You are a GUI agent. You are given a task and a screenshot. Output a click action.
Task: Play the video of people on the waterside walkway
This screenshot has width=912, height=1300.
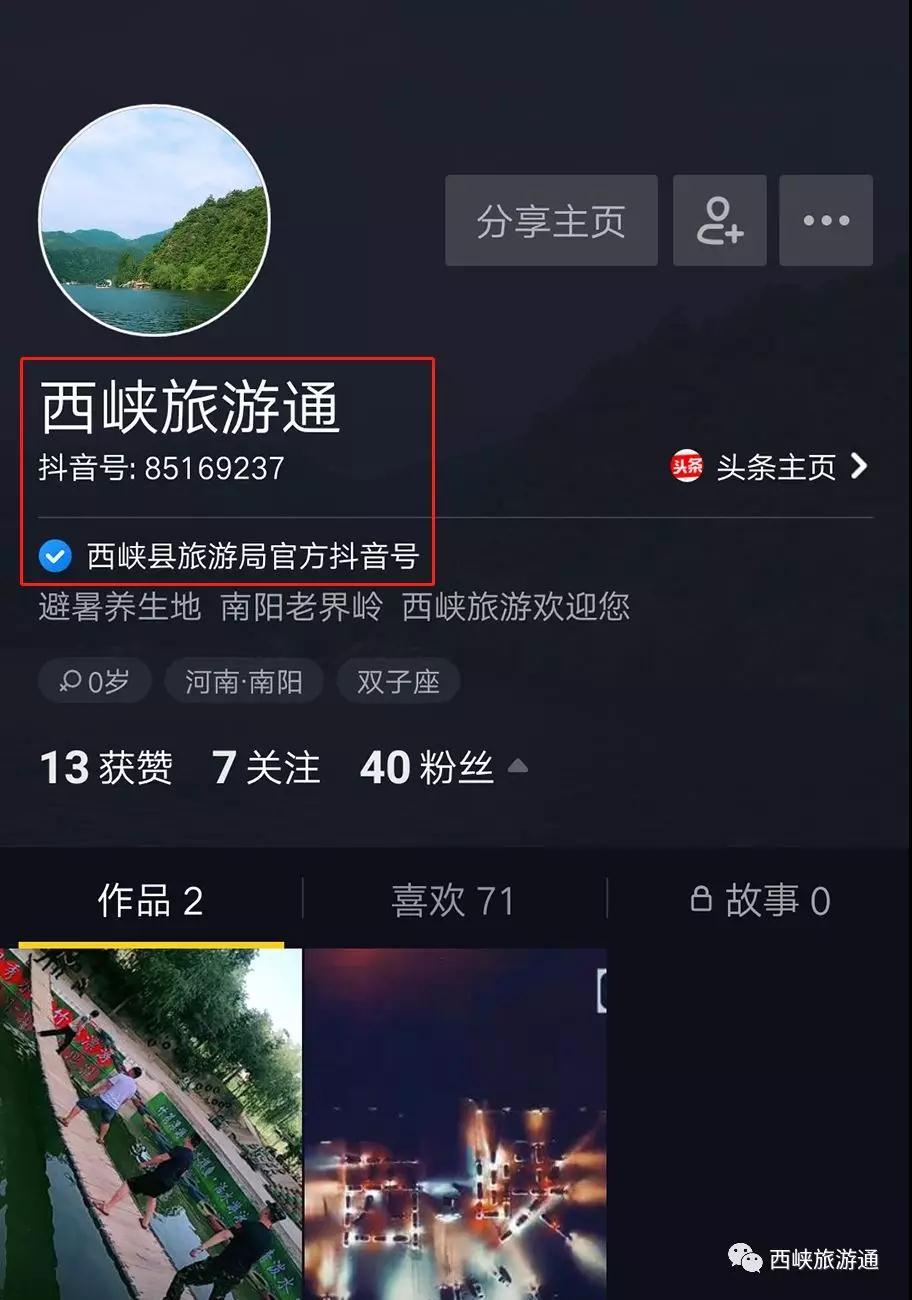[x=150, y=1125]
